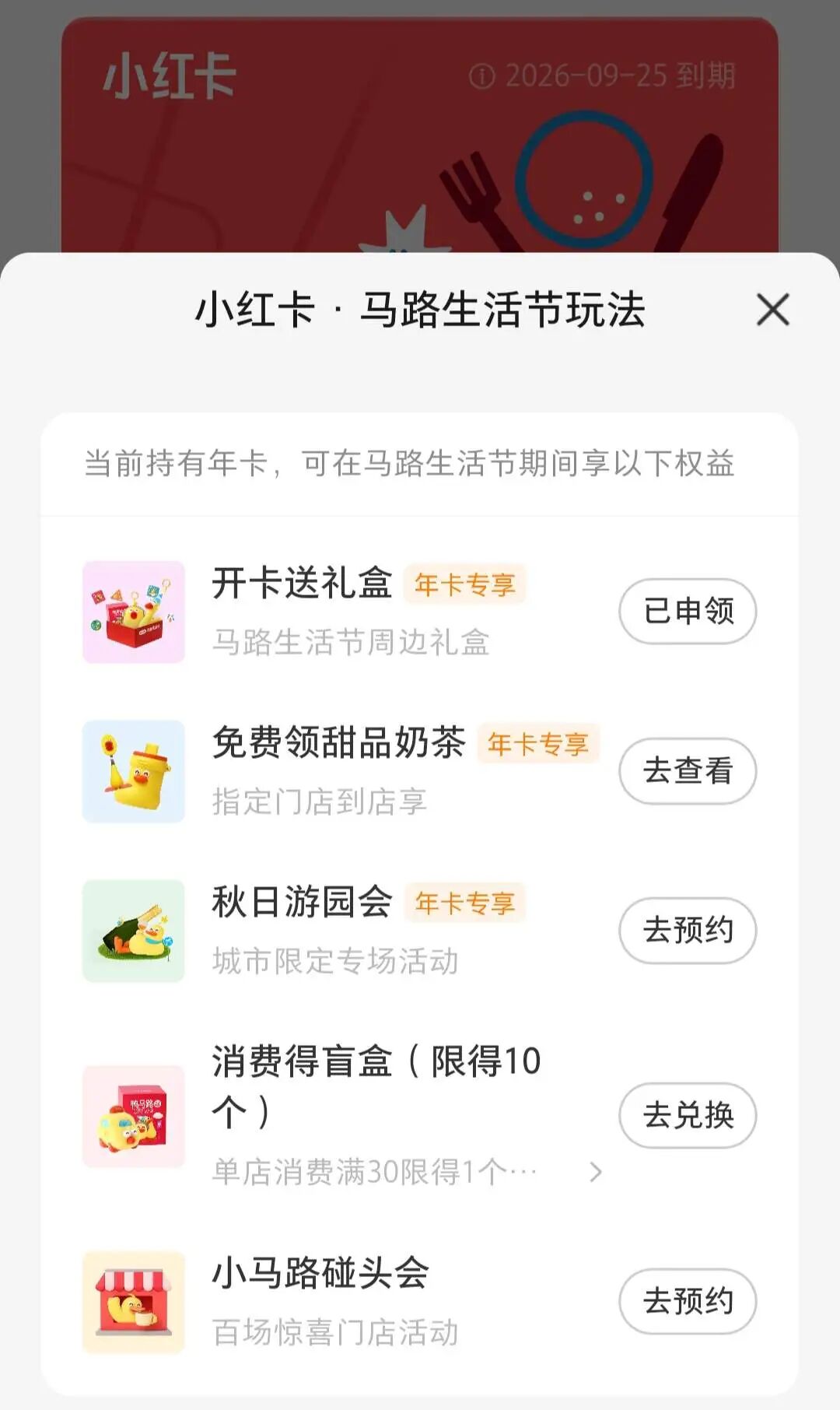Tap 已申领 button for 开卡送礼盒
Image resolution: width=840 pixels, height=1410 pixels.
(688, 612)
